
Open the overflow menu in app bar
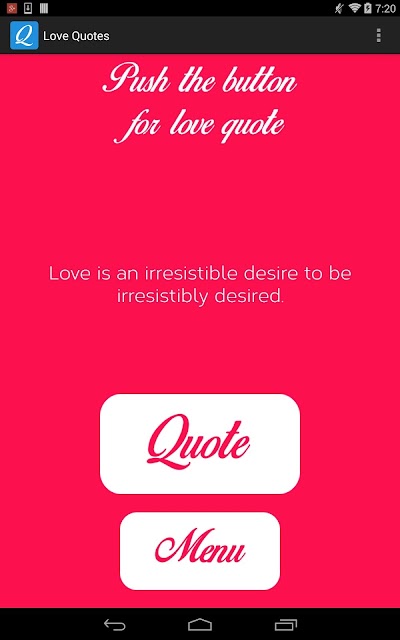(x=379, y=36)
